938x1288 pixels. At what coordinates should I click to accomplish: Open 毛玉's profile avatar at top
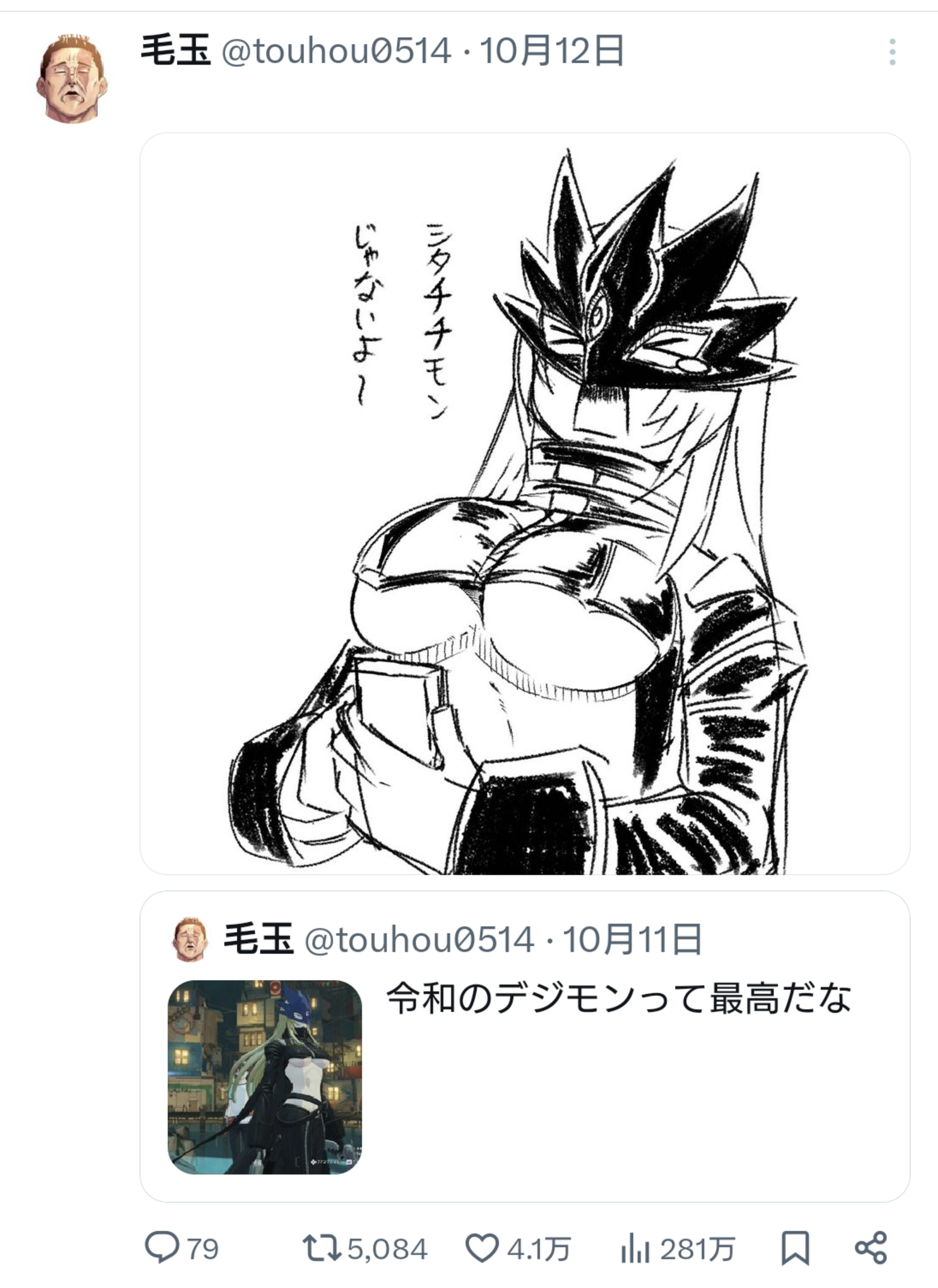pyautogui.click(x=72, y=79)
